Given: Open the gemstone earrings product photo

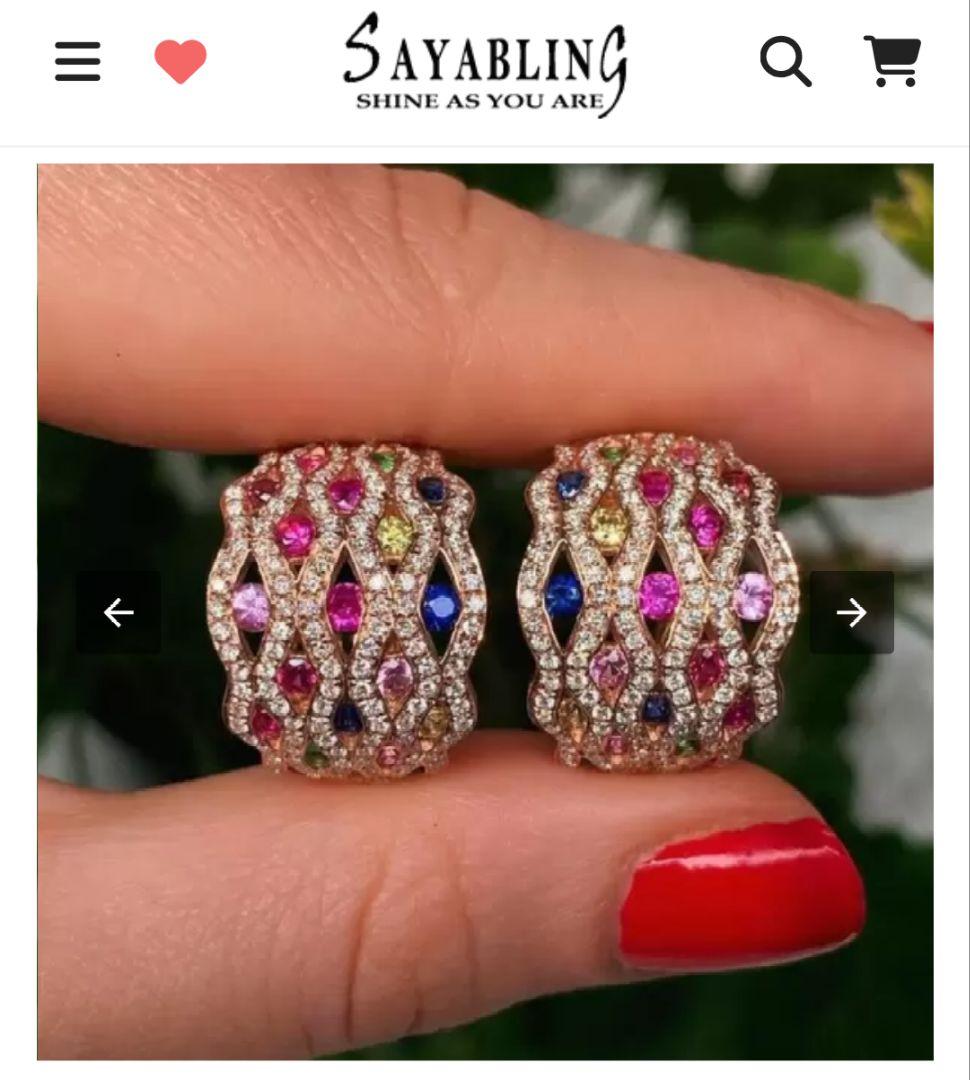Looking at the screenshot, I should coord(485,612).
